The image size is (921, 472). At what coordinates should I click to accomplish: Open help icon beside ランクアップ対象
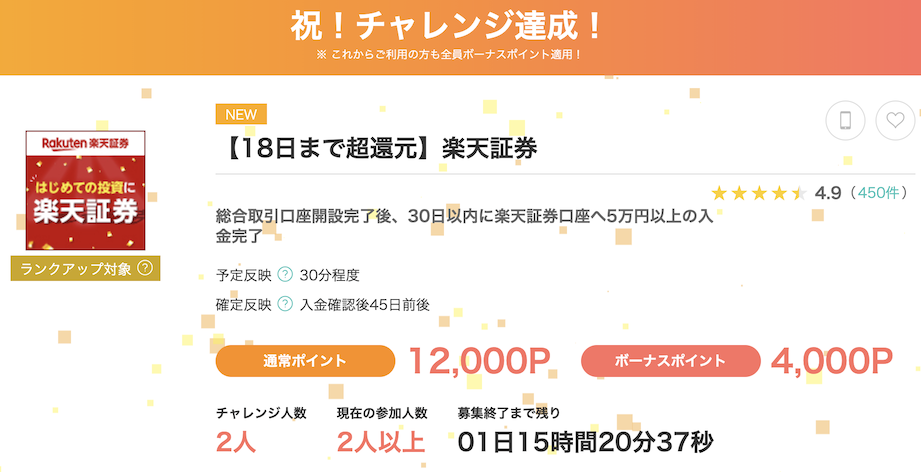[x=145, y=268]
